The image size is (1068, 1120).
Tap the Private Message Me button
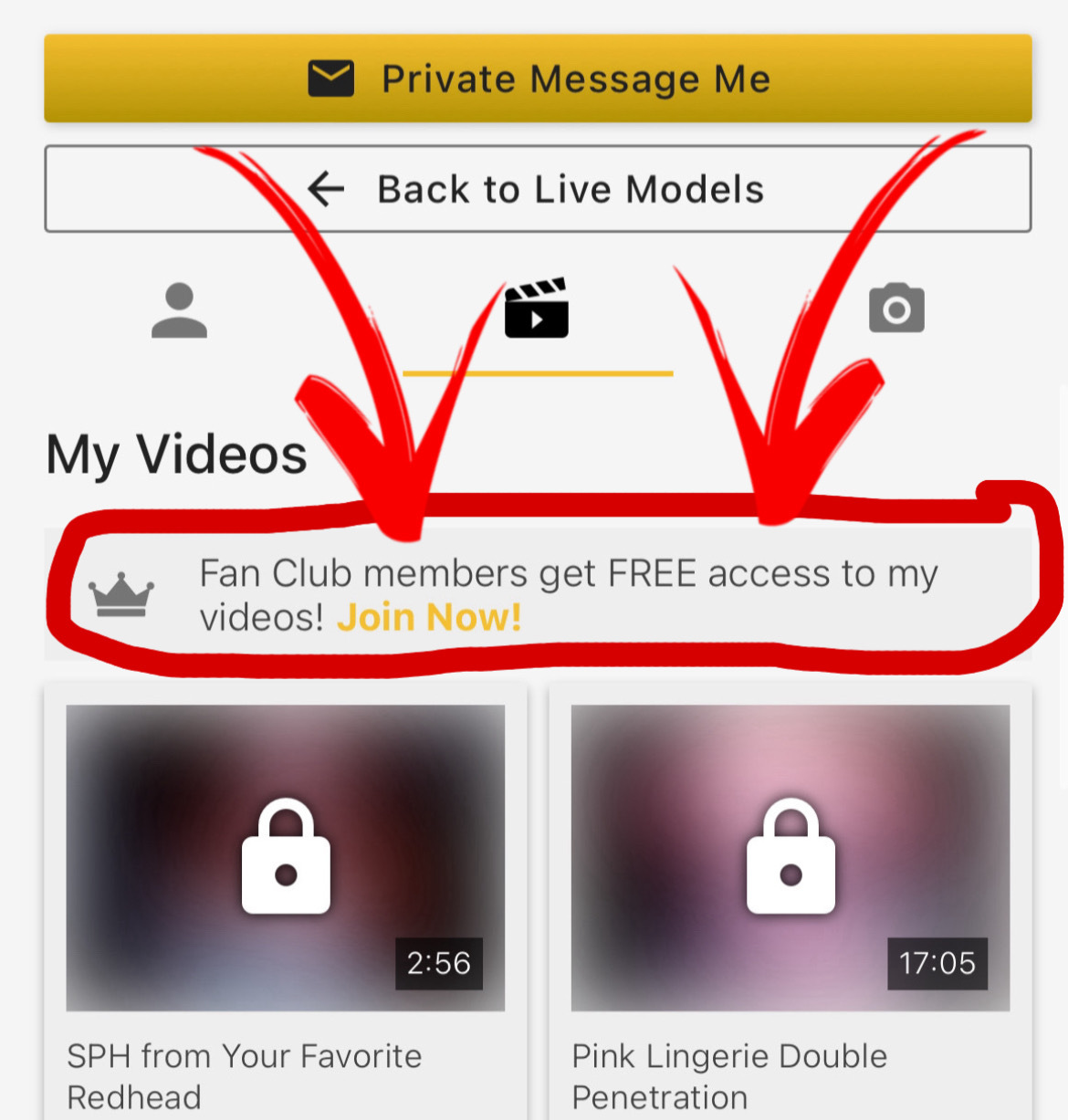tap(538, 79)
